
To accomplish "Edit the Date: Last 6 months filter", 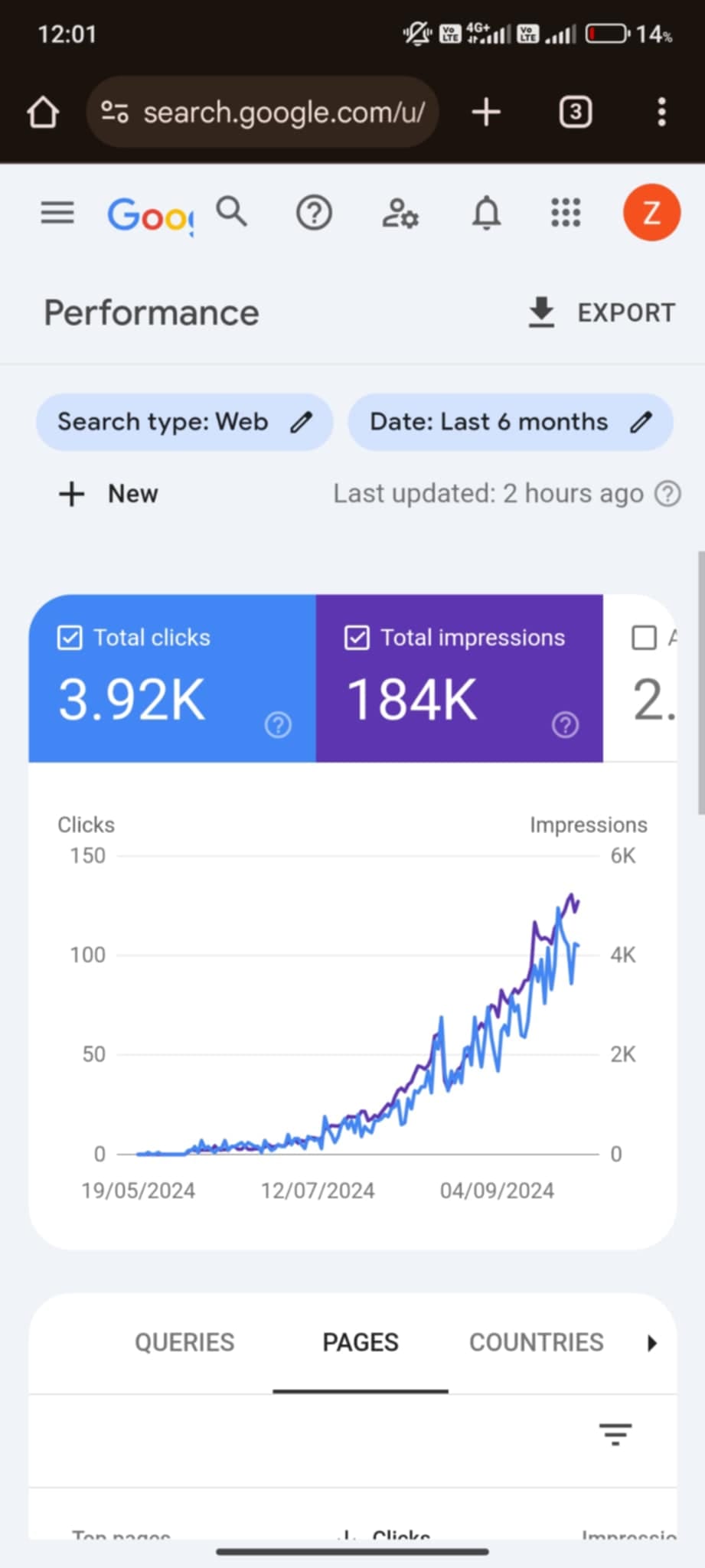I will click(511, 422).
